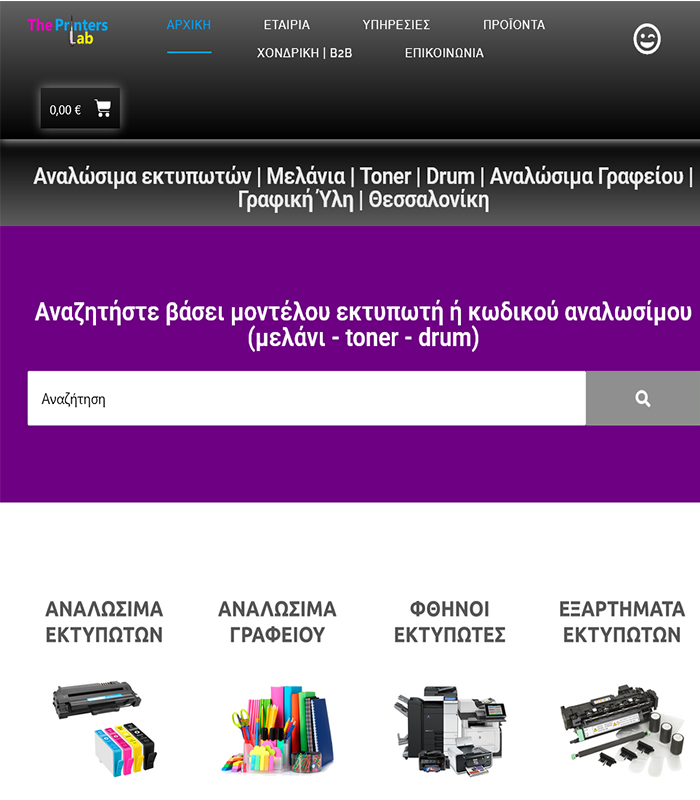
Task: Open the ΑΡΧΙΚΗ home menu item
Action: click(x=189, y=25)
